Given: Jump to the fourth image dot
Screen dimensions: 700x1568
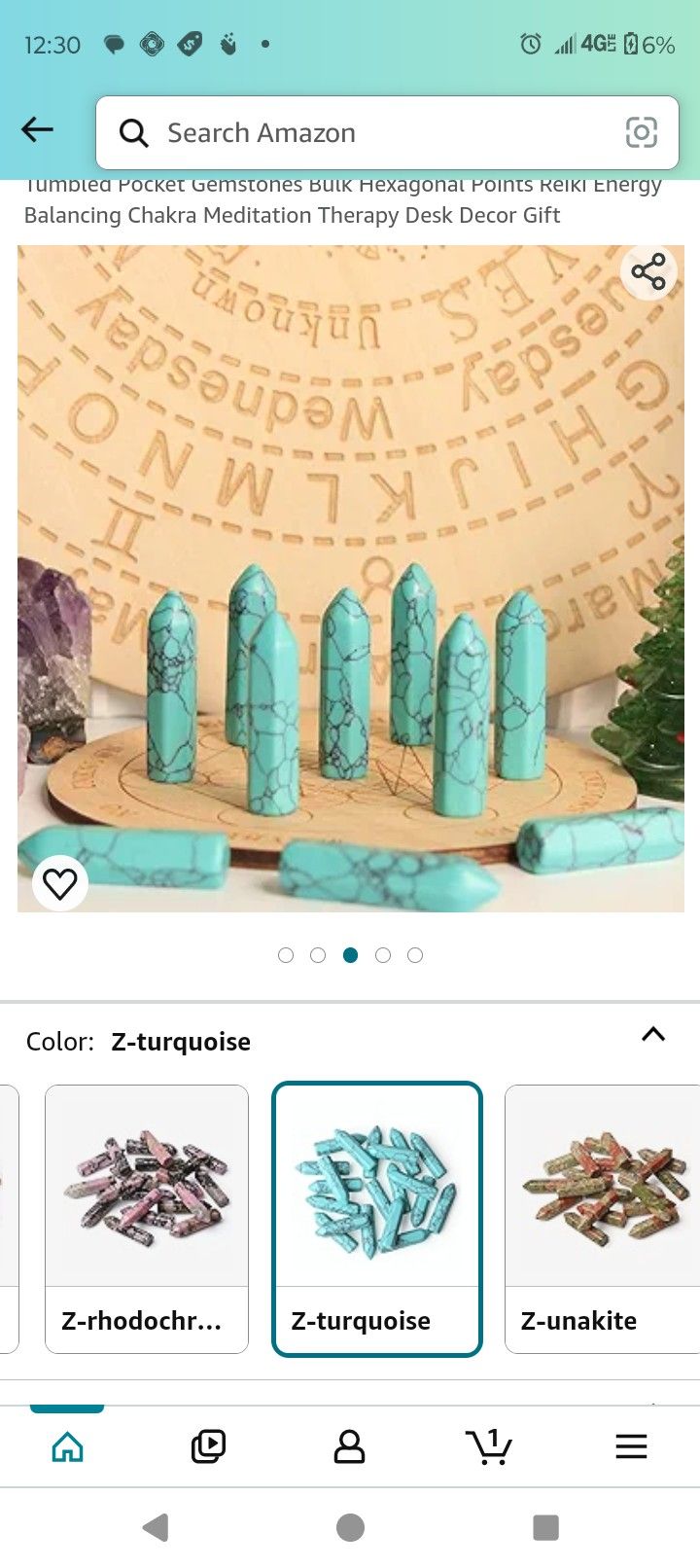Looking at the screenshot, I should point(383,955).
